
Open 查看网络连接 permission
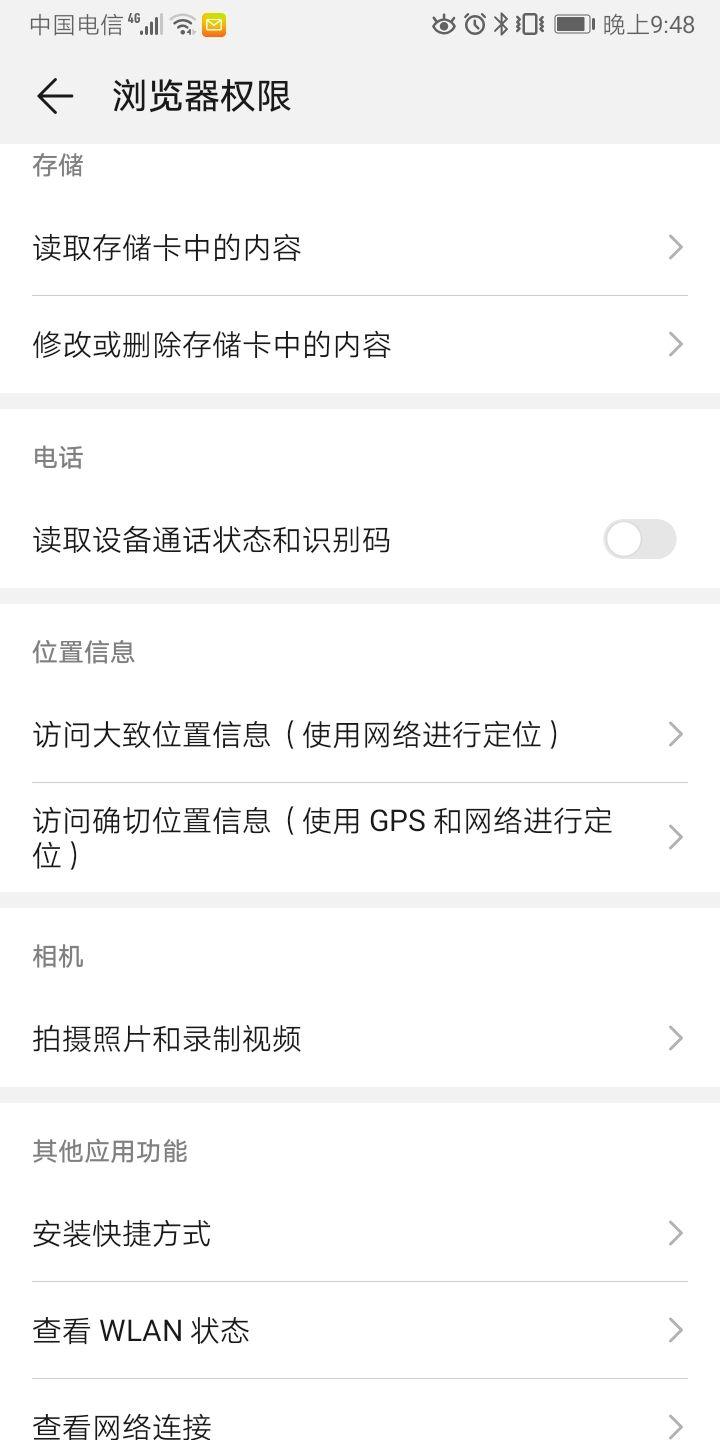point(360,1423)
